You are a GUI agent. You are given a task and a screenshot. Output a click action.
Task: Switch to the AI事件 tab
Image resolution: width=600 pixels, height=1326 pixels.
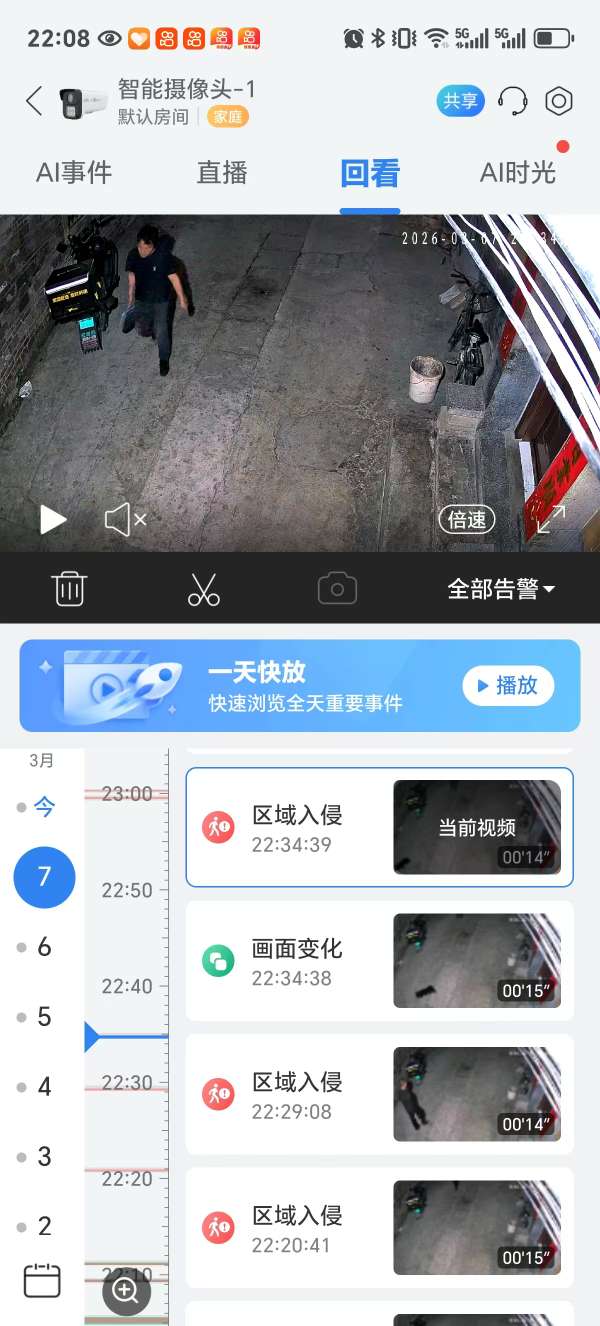tap(74, 173)
